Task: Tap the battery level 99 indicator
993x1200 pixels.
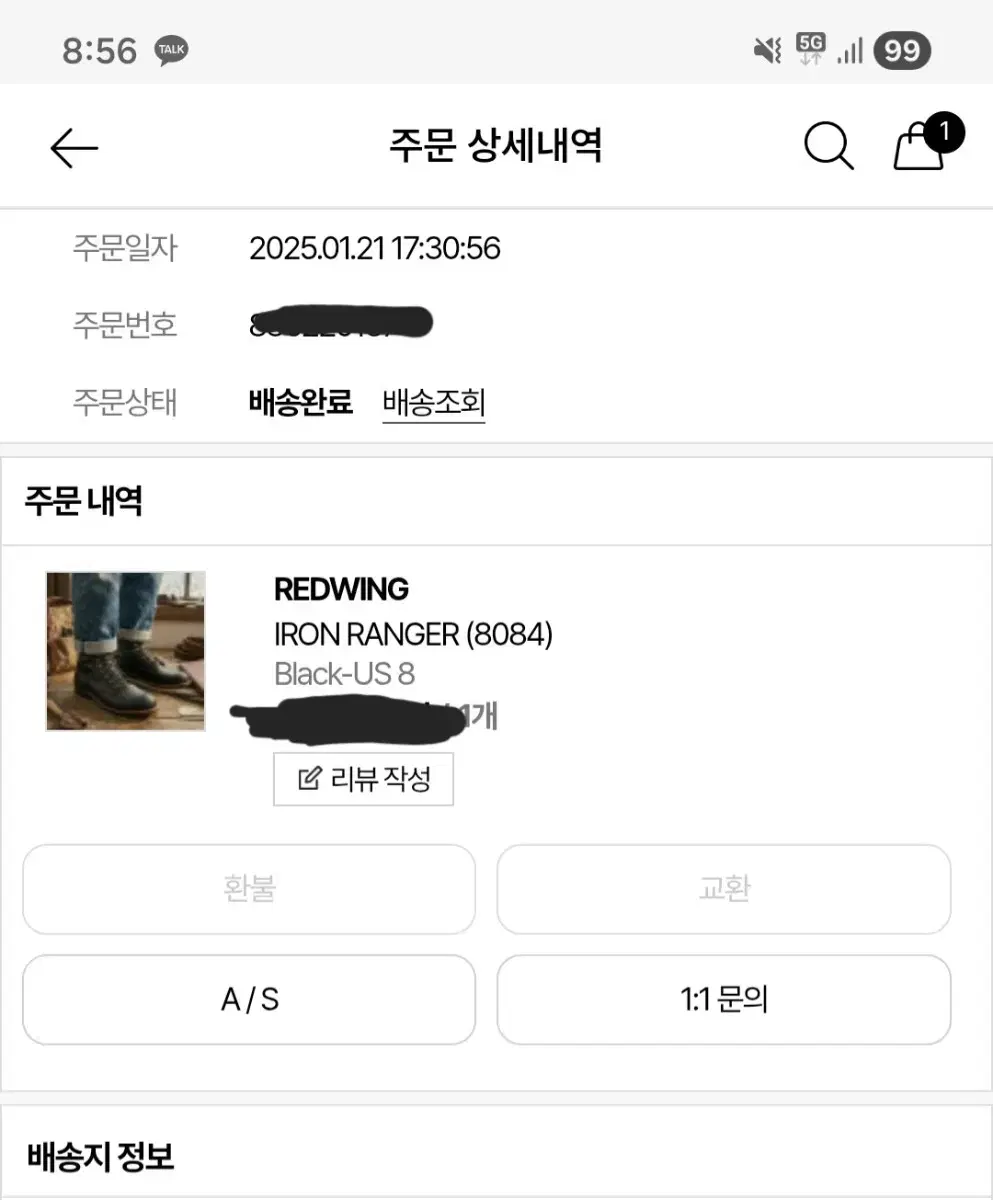Action: (903, 49)
